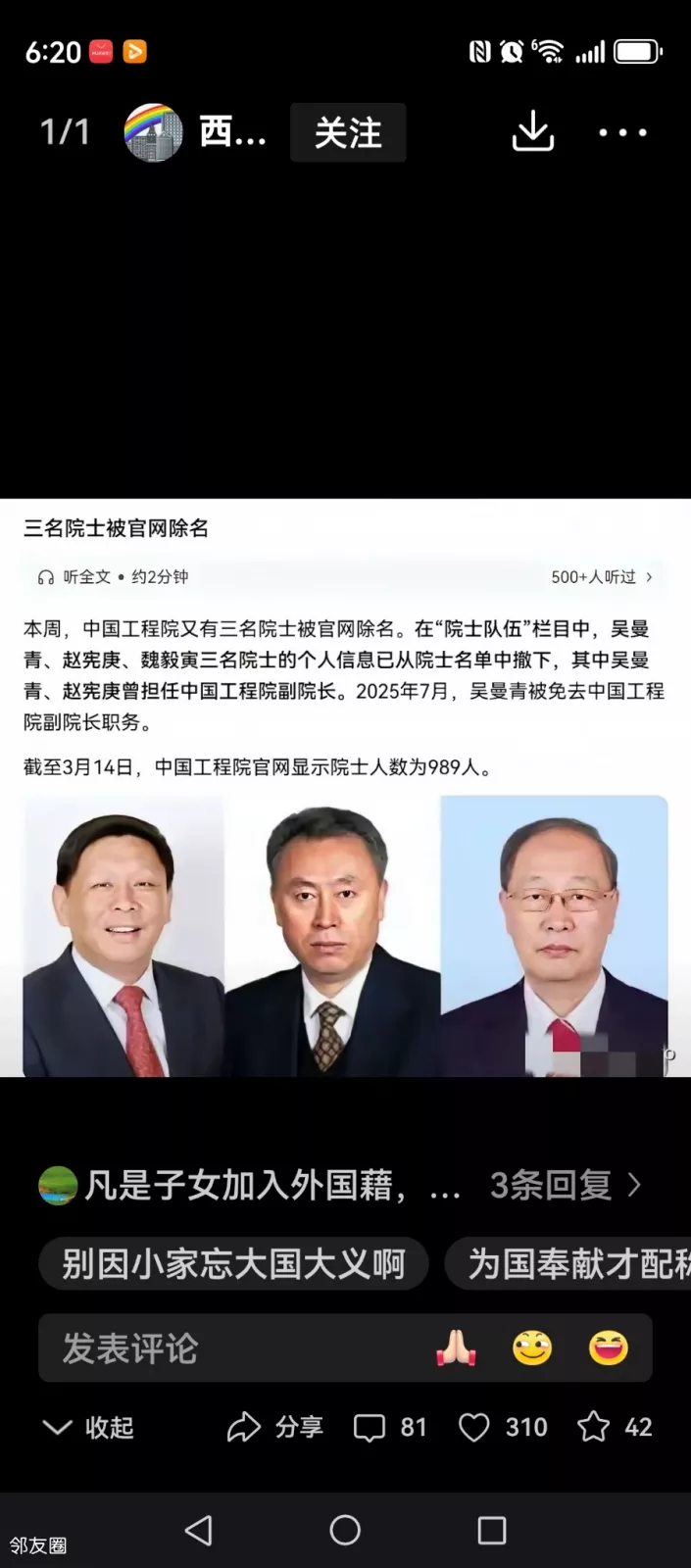Open the three-dot overflow menu
This screenshot has width=691, height=1568.
623,132
